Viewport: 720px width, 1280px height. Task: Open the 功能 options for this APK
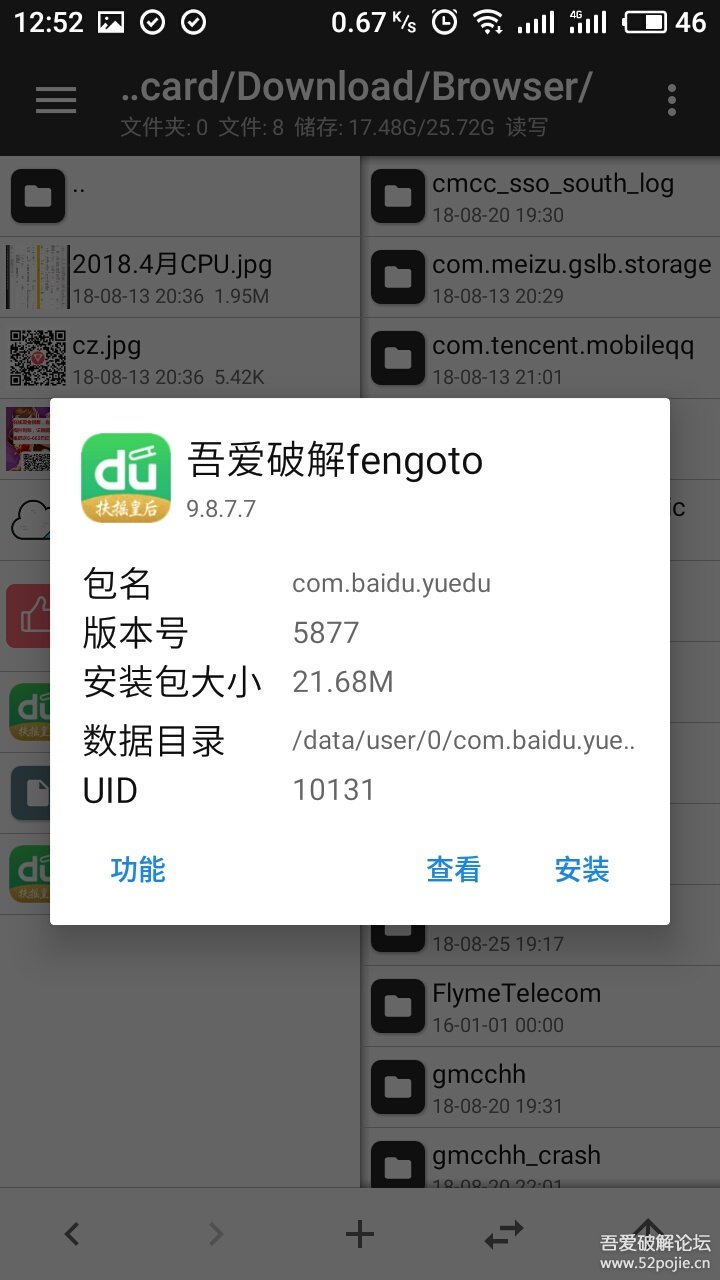pyautogui.click(x=138, y=870)
